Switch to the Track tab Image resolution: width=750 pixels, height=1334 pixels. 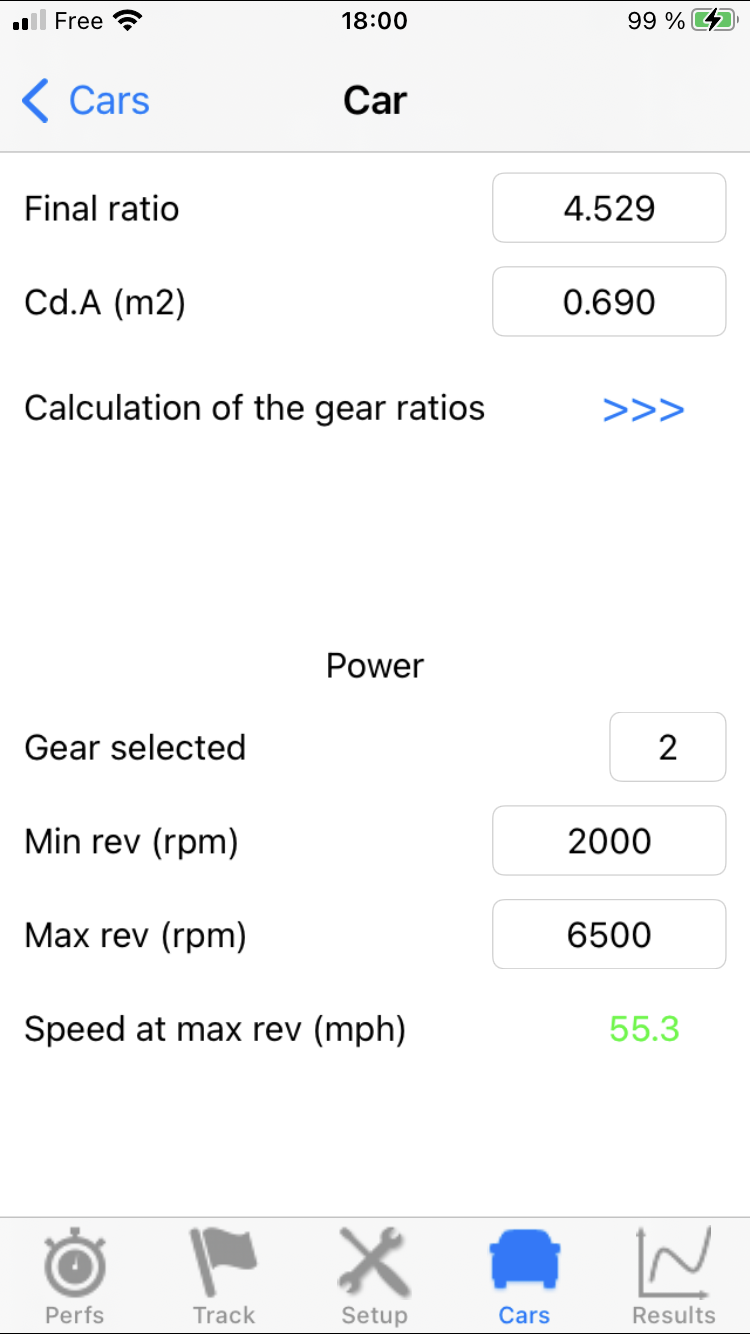[224, 1275]
